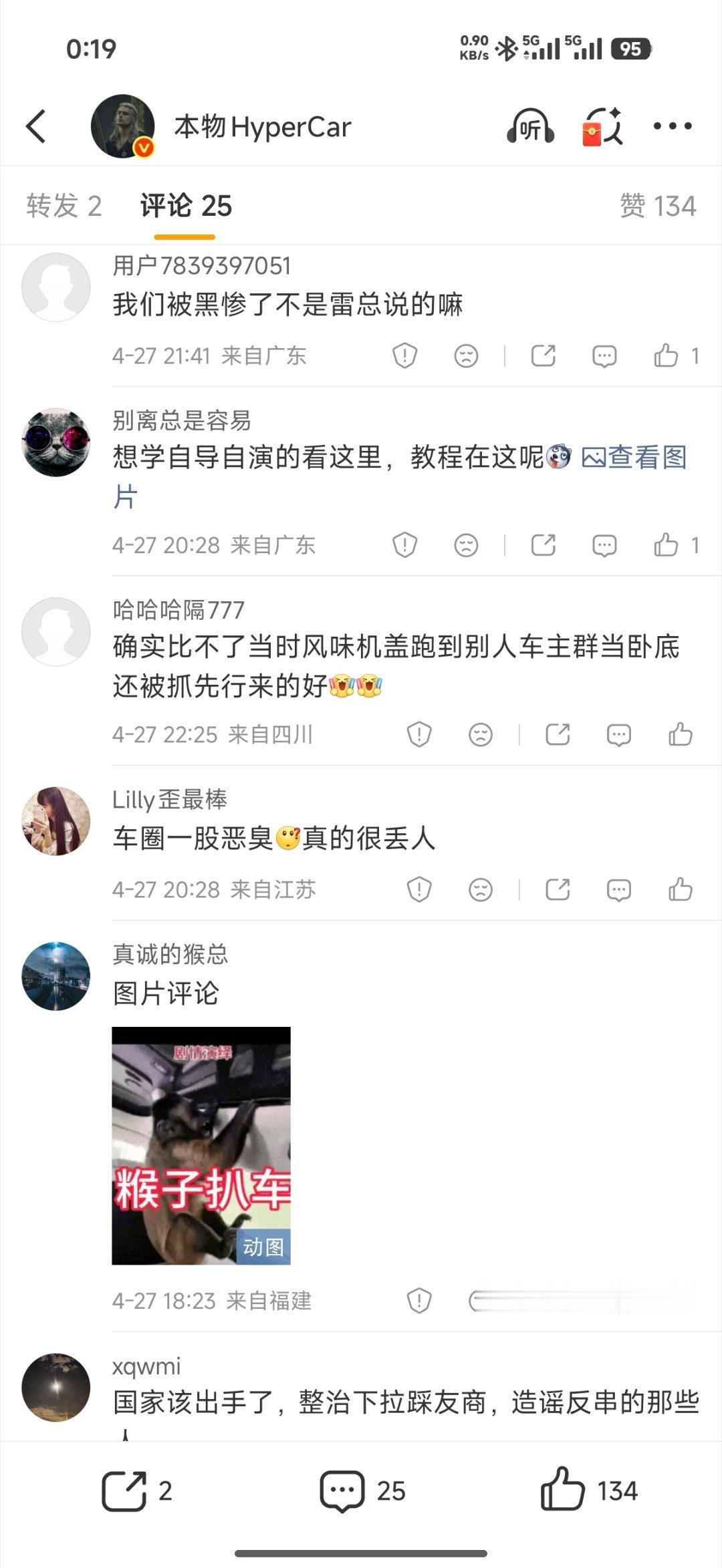This screenshot has height=1568, width=722.
Task: Like 用户7839397051's comment with the thumb icon
Action: tap(666, 356)
